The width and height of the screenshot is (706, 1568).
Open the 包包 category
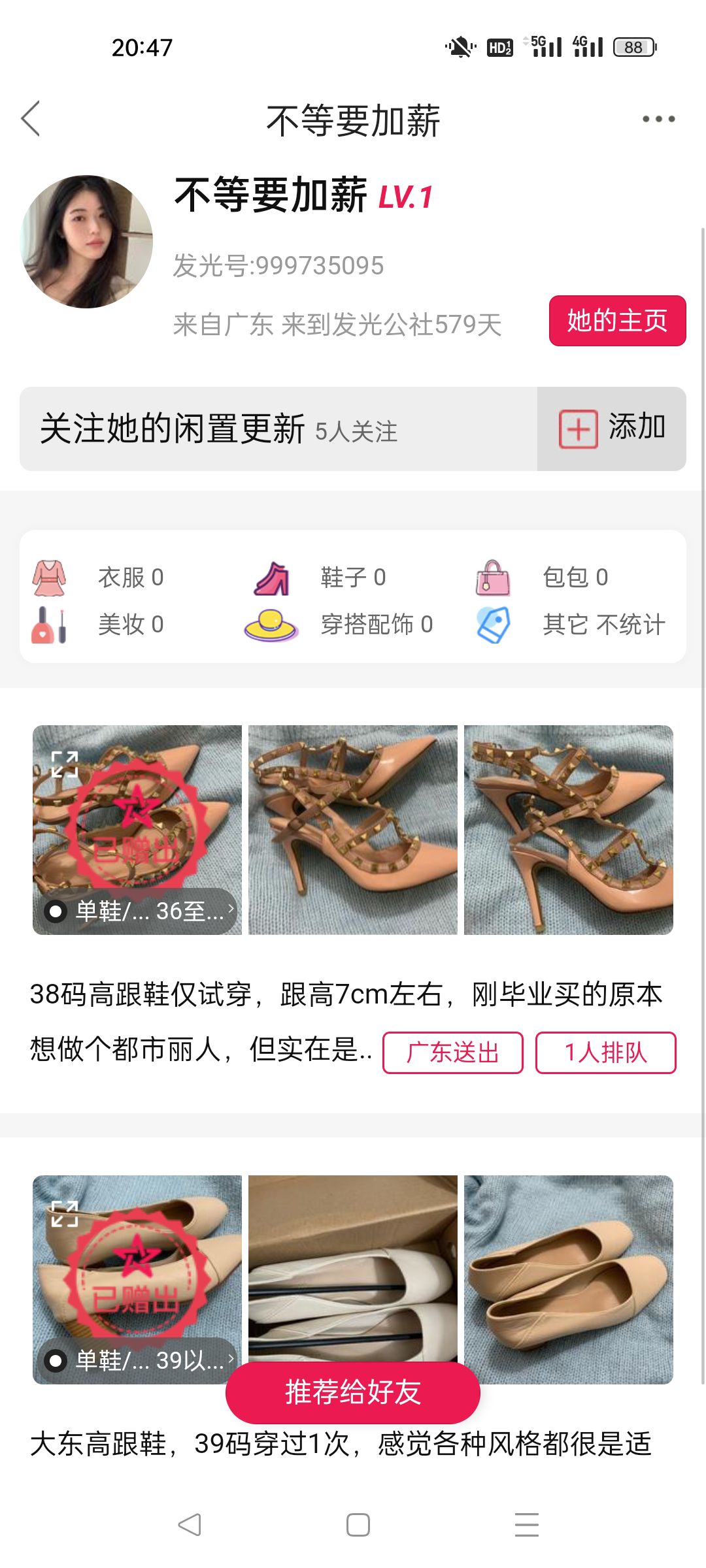pos(543,578)
